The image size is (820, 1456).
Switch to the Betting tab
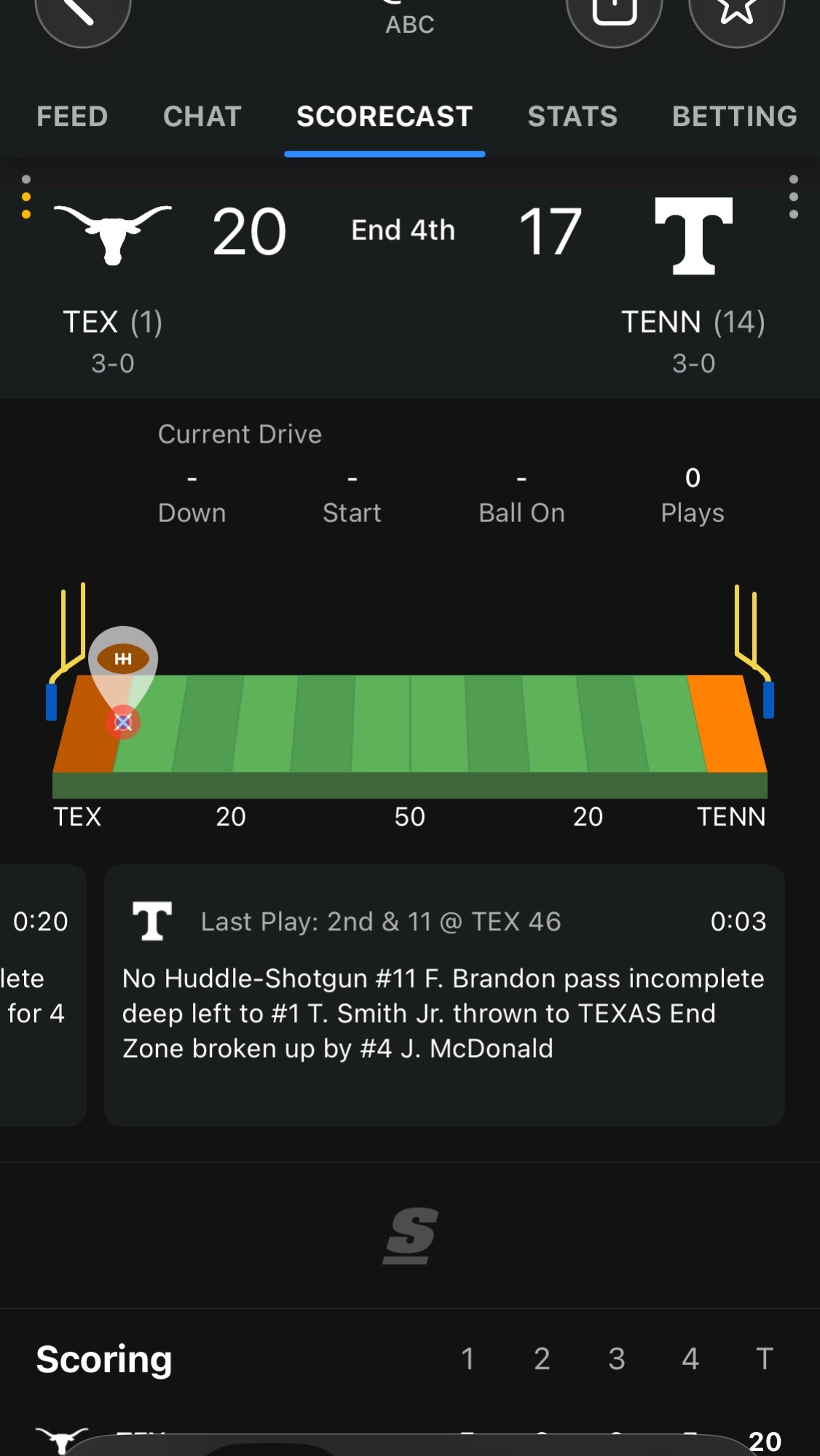(735, 116)
